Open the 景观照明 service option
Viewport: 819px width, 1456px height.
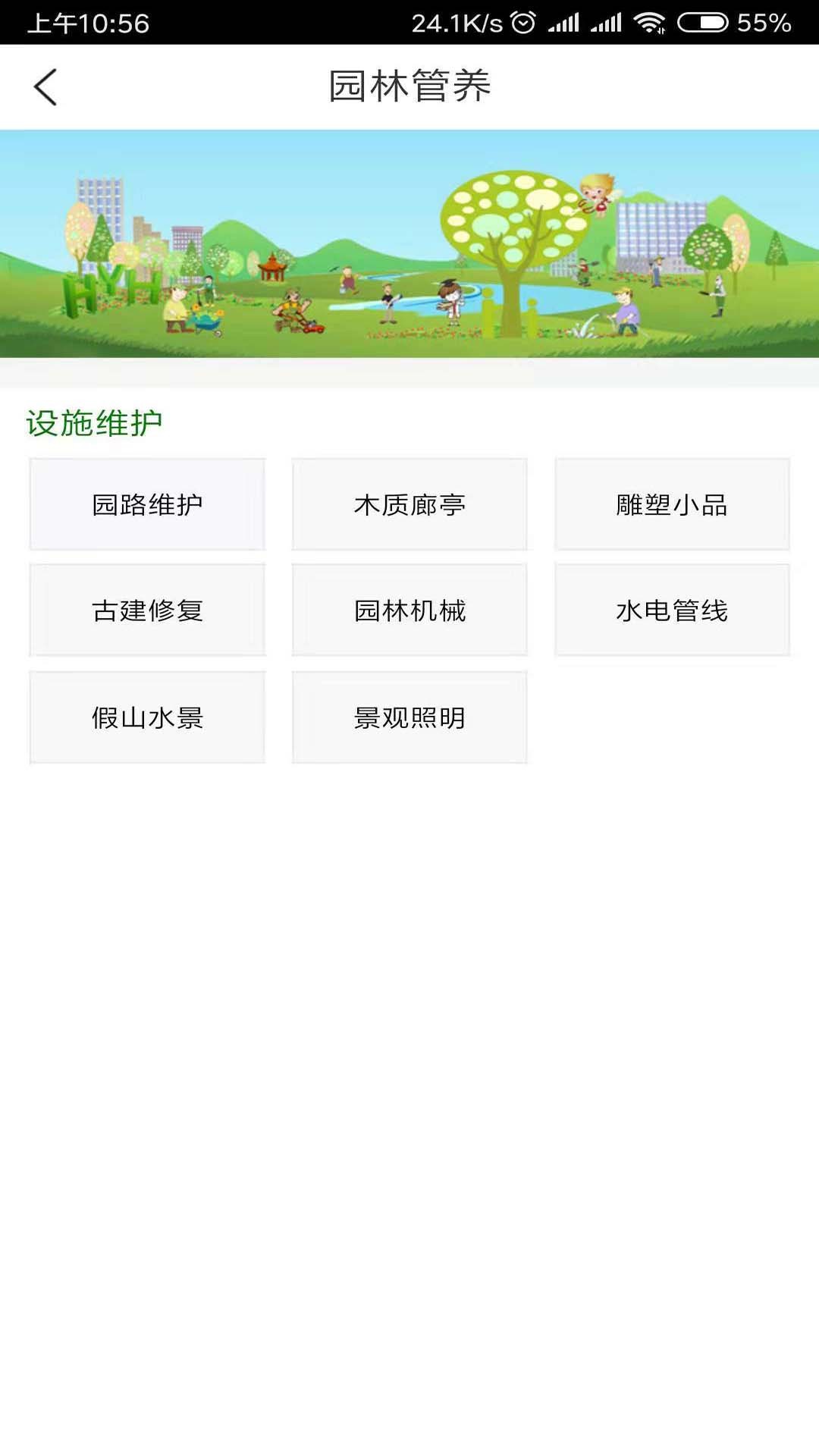tap(409, 715)
